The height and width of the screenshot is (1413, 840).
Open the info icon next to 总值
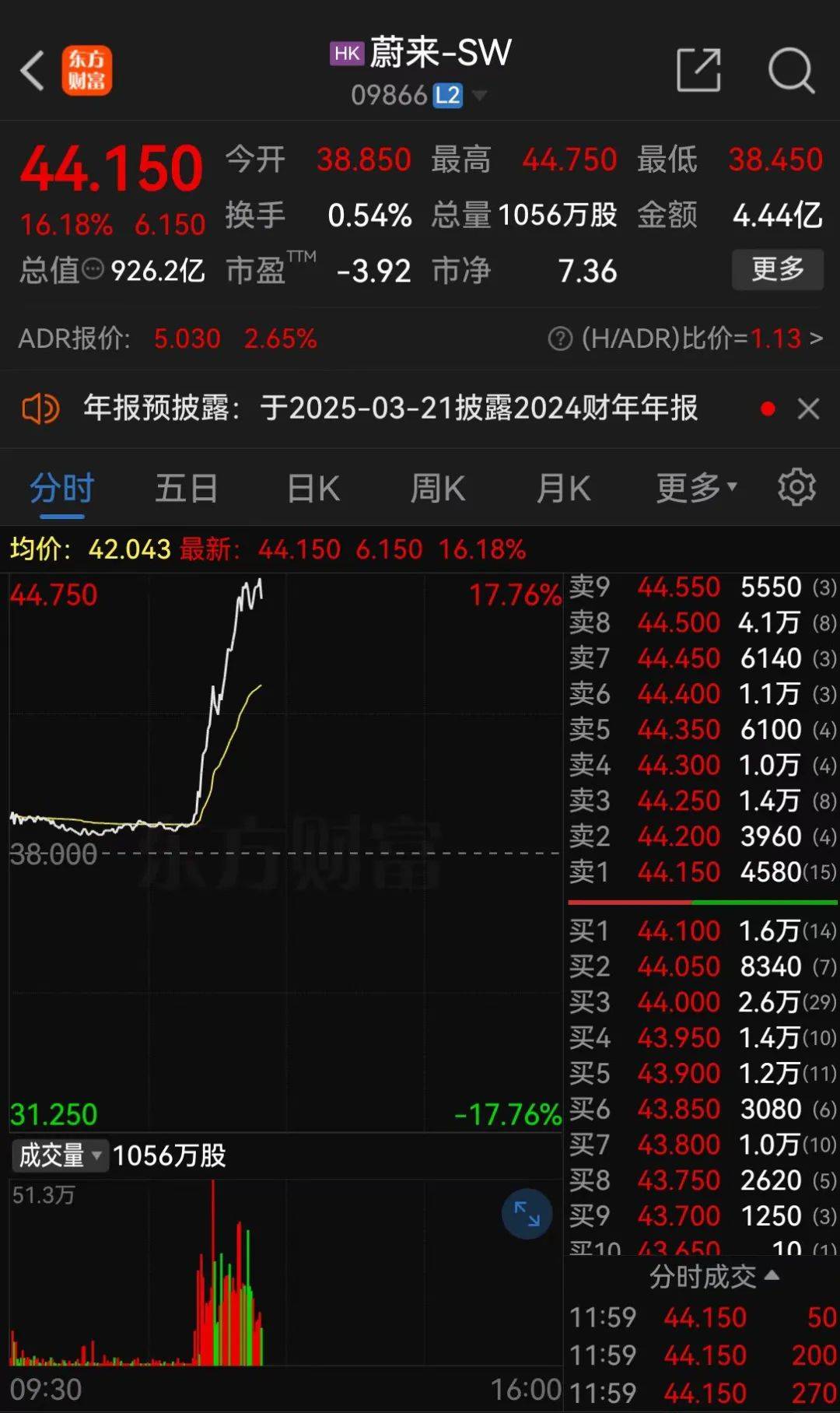(x=93, y=270)
